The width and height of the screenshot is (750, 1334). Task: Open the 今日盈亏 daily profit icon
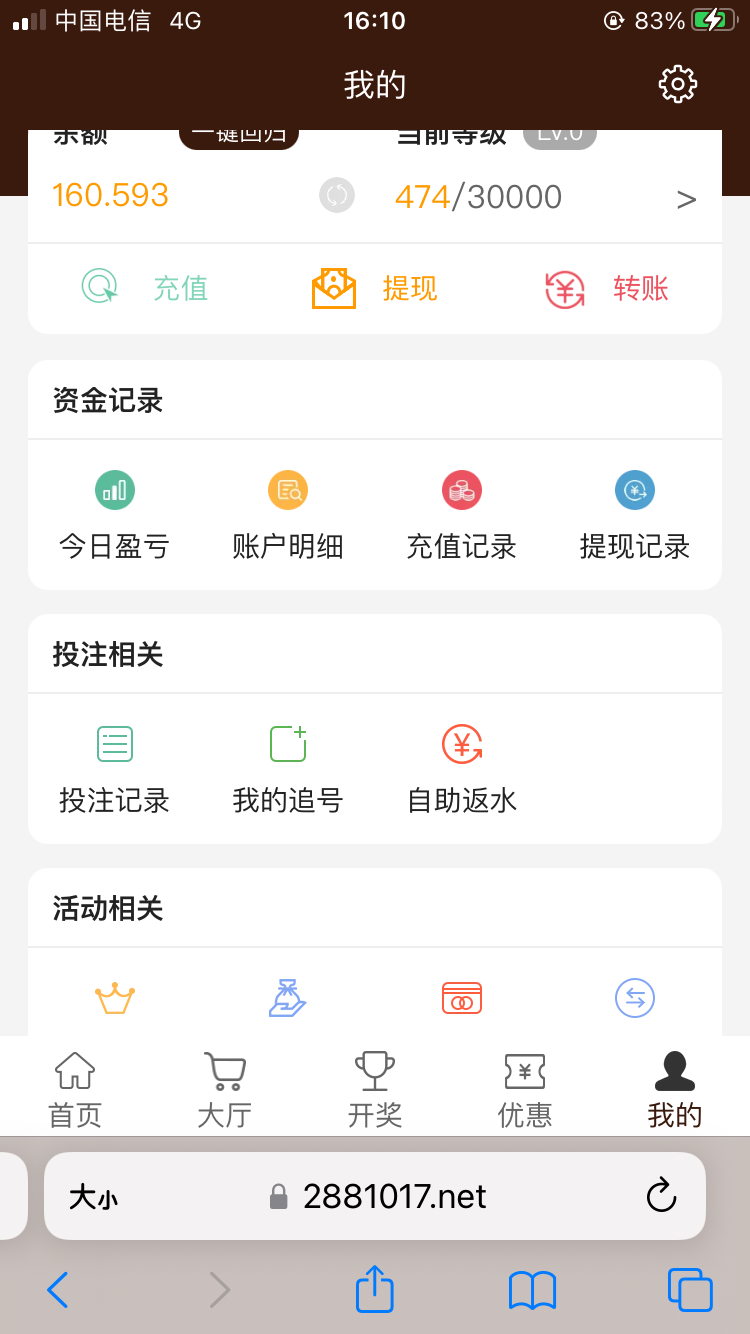click(114, 490)
